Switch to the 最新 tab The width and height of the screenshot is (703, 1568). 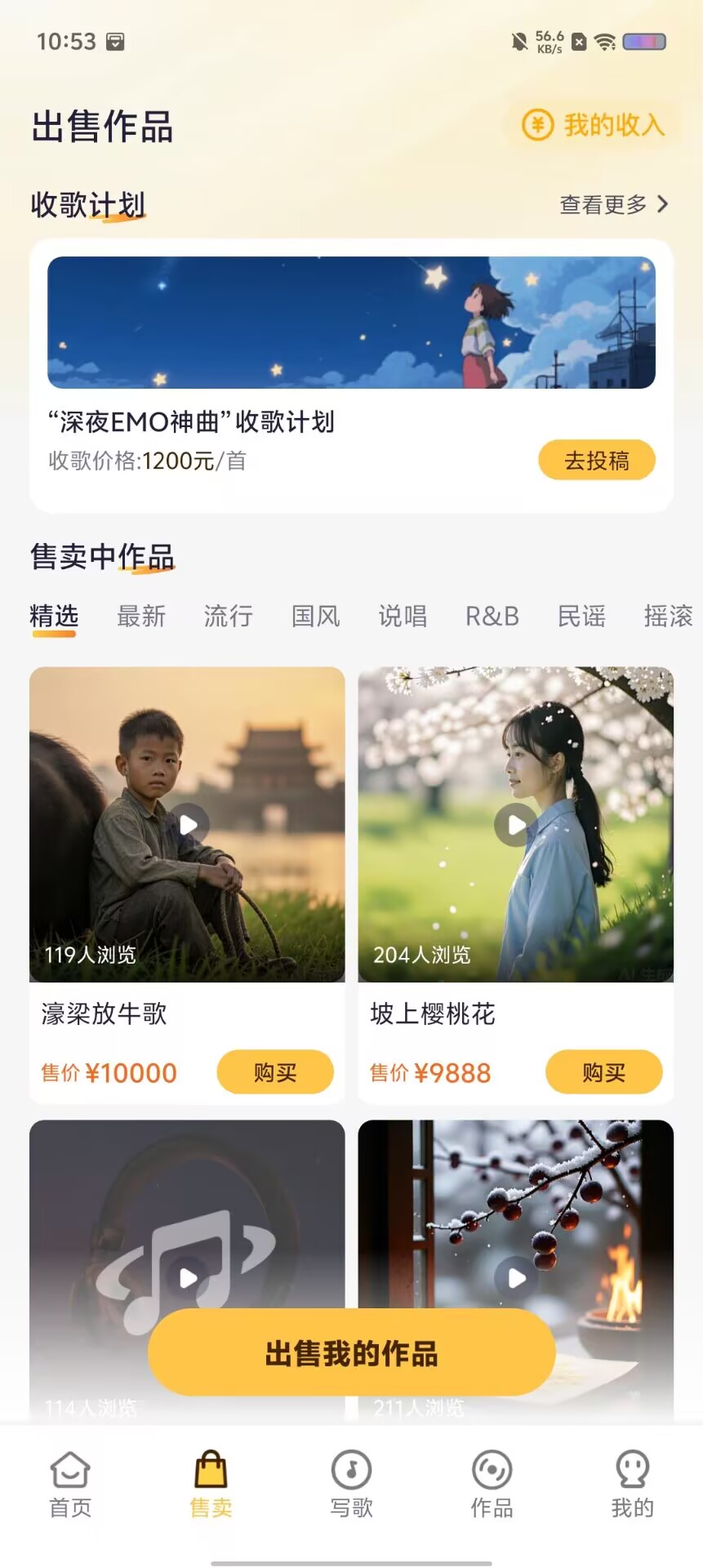click(x=141, y=616)
